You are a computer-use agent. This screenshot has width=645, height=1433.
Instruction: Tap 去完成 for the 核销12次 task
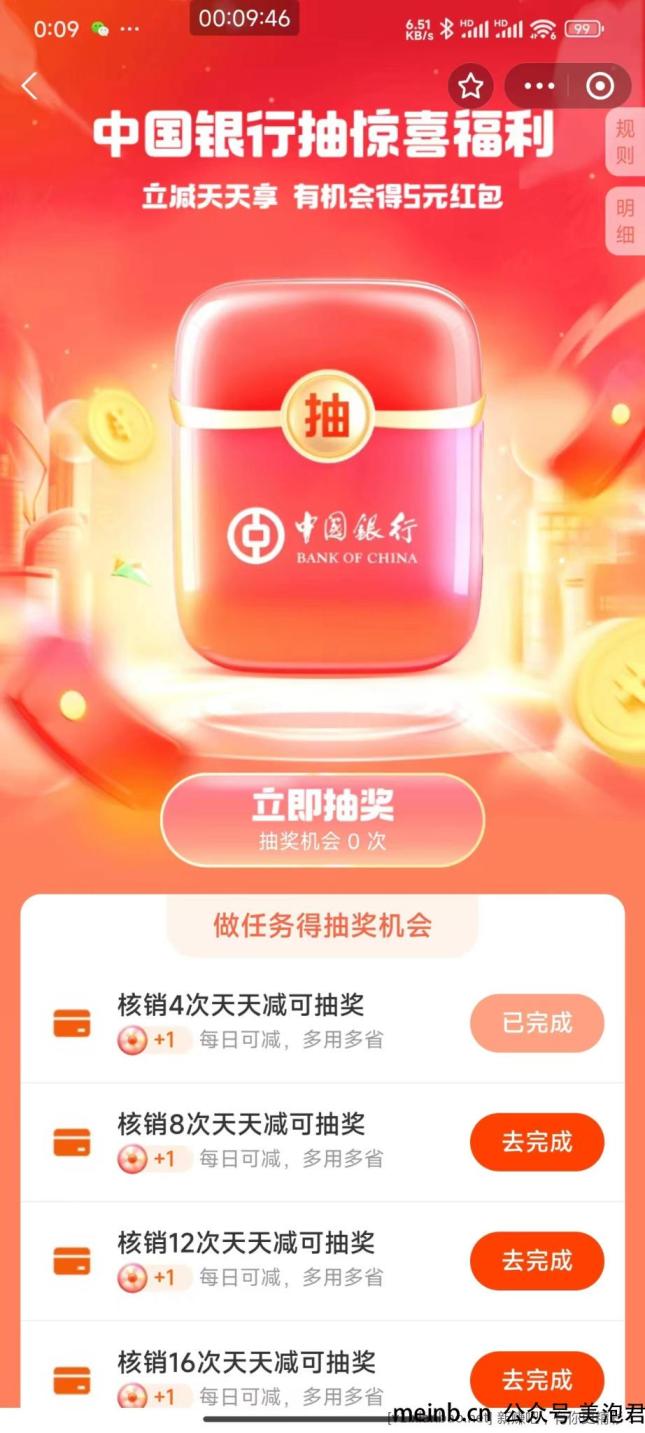(x=537, y=1260)
